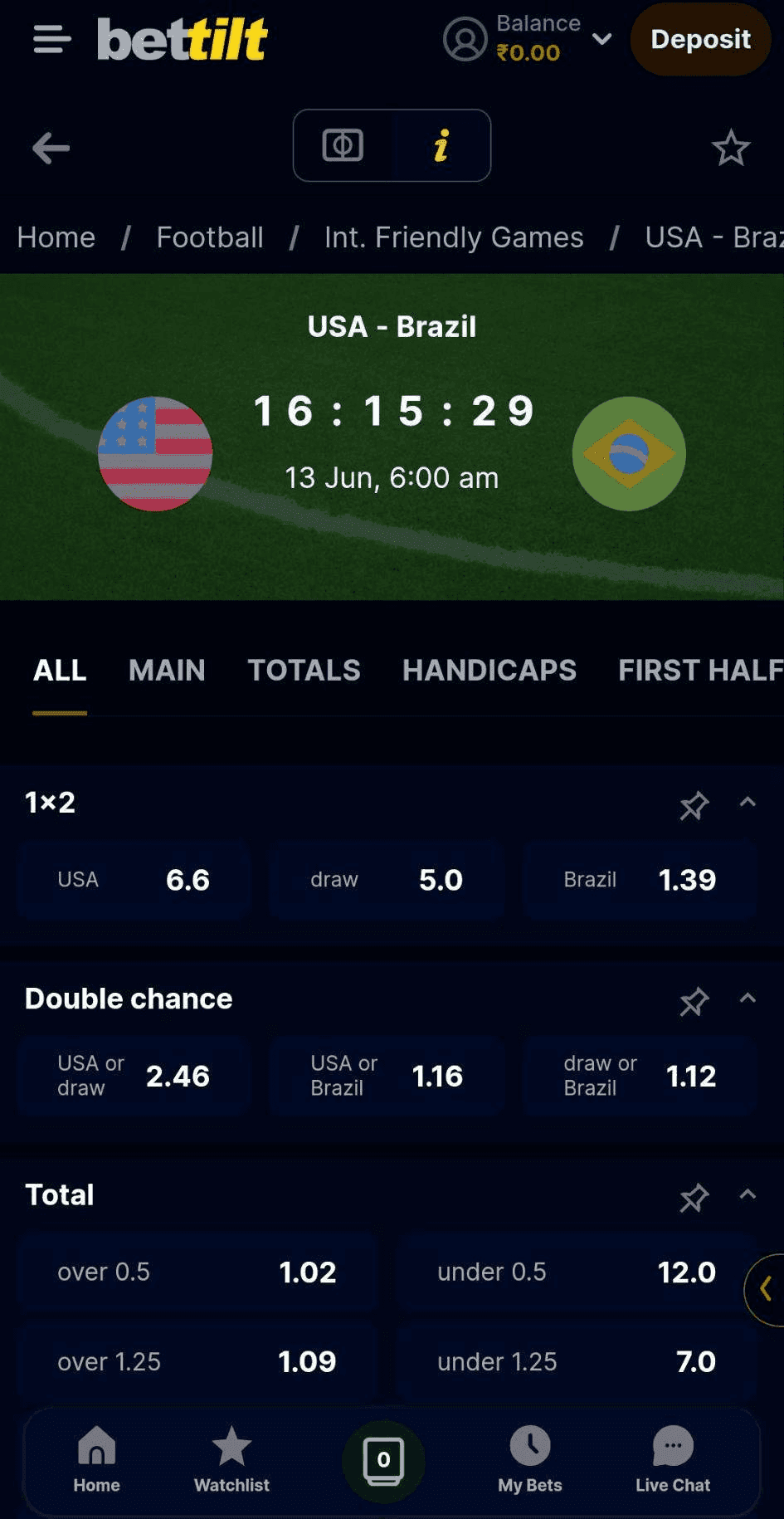Select the TOTALS tab
Image resolution: width=784 pixels, height=1519 pixels.
pyautogui.click(x=304, y=670)
